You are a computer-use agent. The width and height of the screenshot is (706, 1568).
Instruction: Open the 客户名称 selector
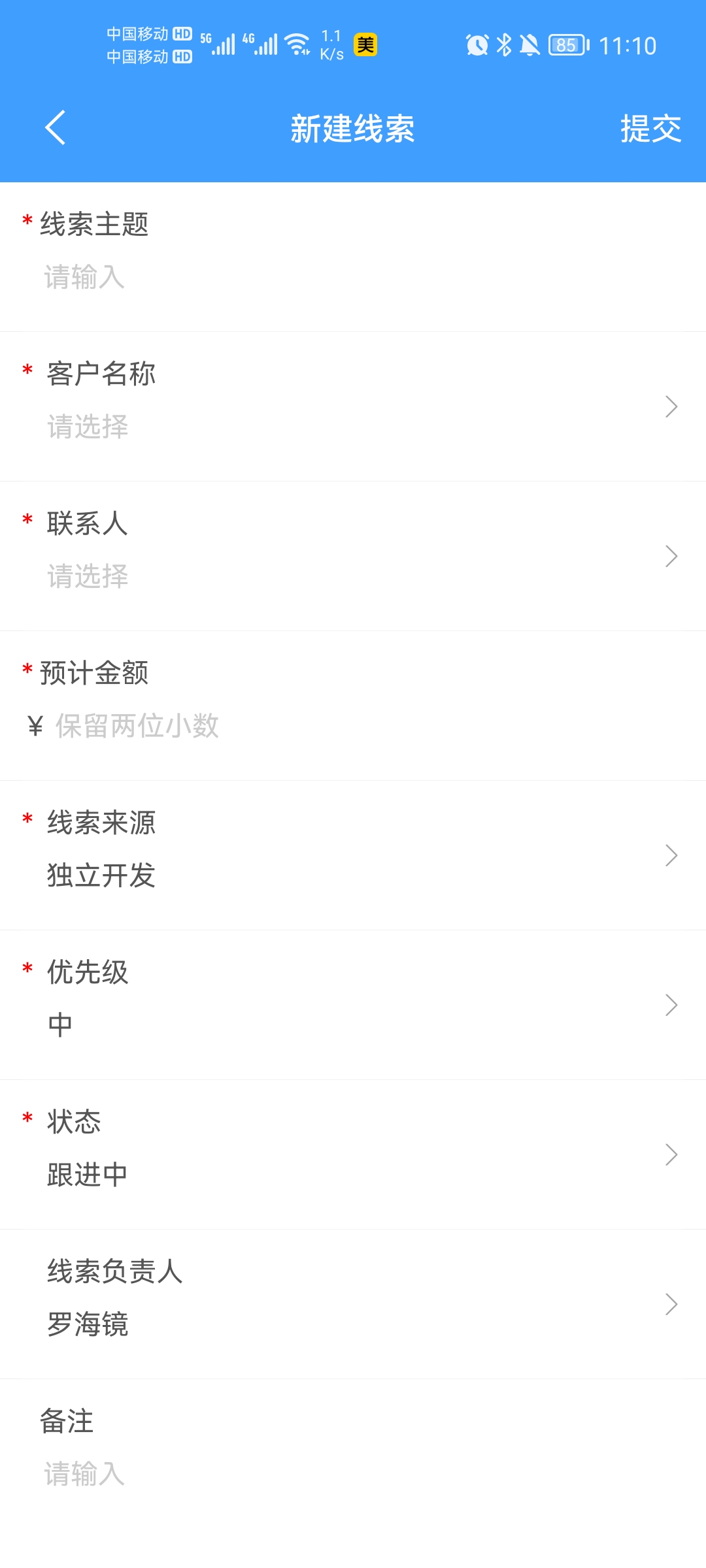tap(353, 406)
